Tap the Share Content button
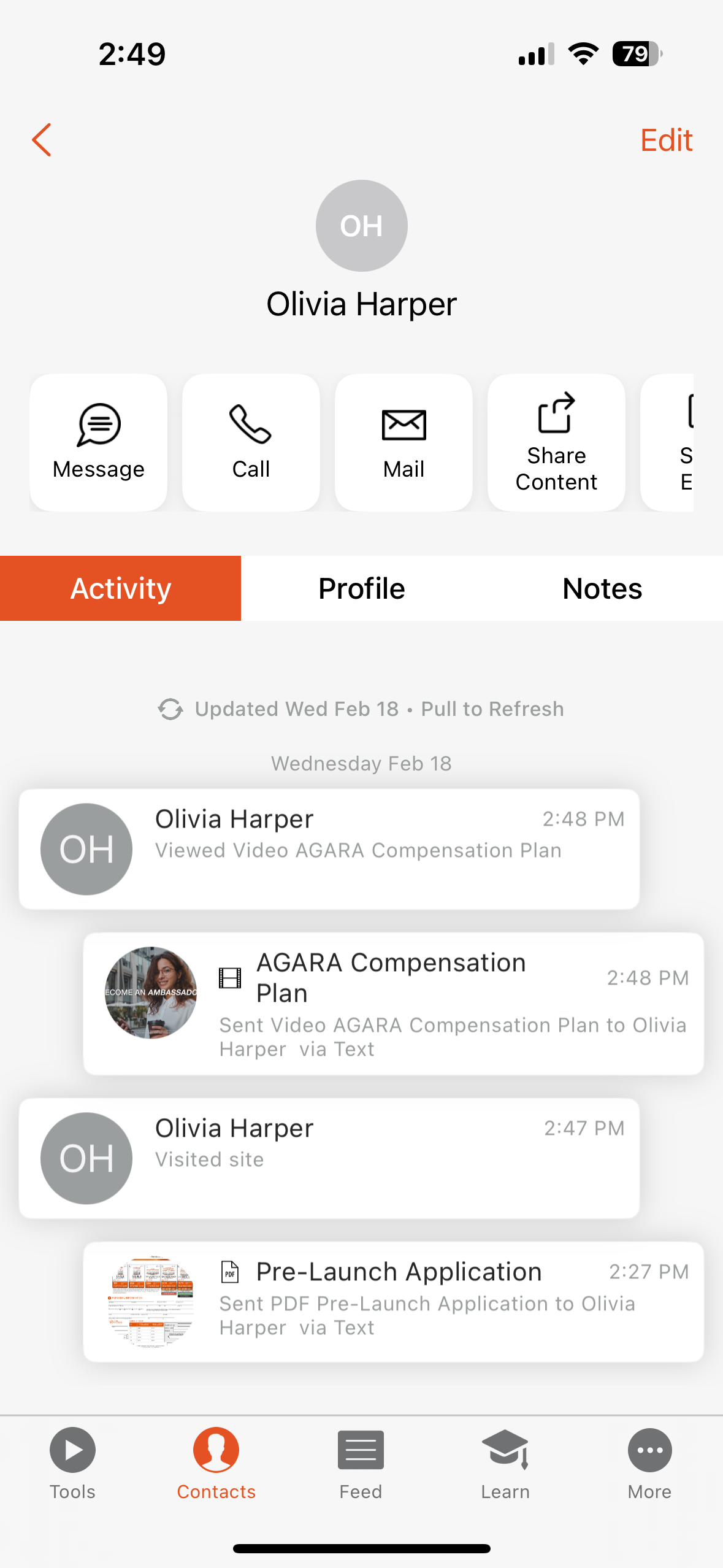 pos(556,442)
